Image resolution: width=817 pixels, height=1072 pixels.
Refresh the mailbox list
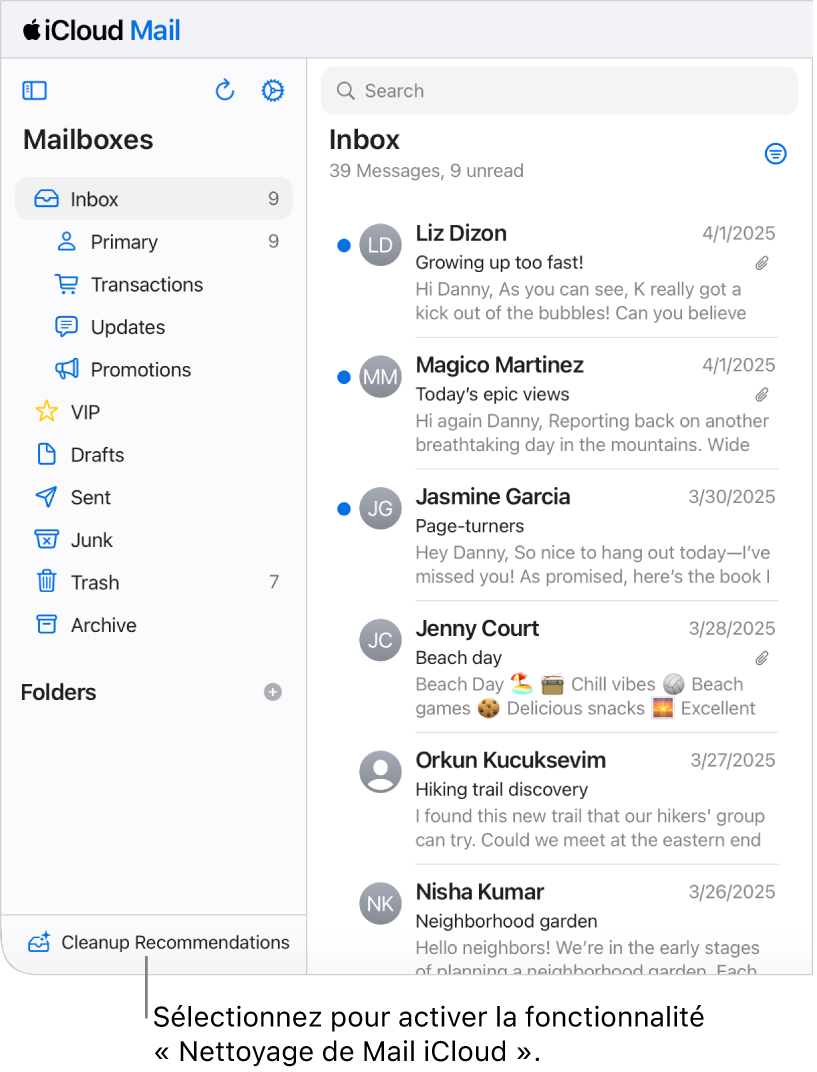pos(225,91)
